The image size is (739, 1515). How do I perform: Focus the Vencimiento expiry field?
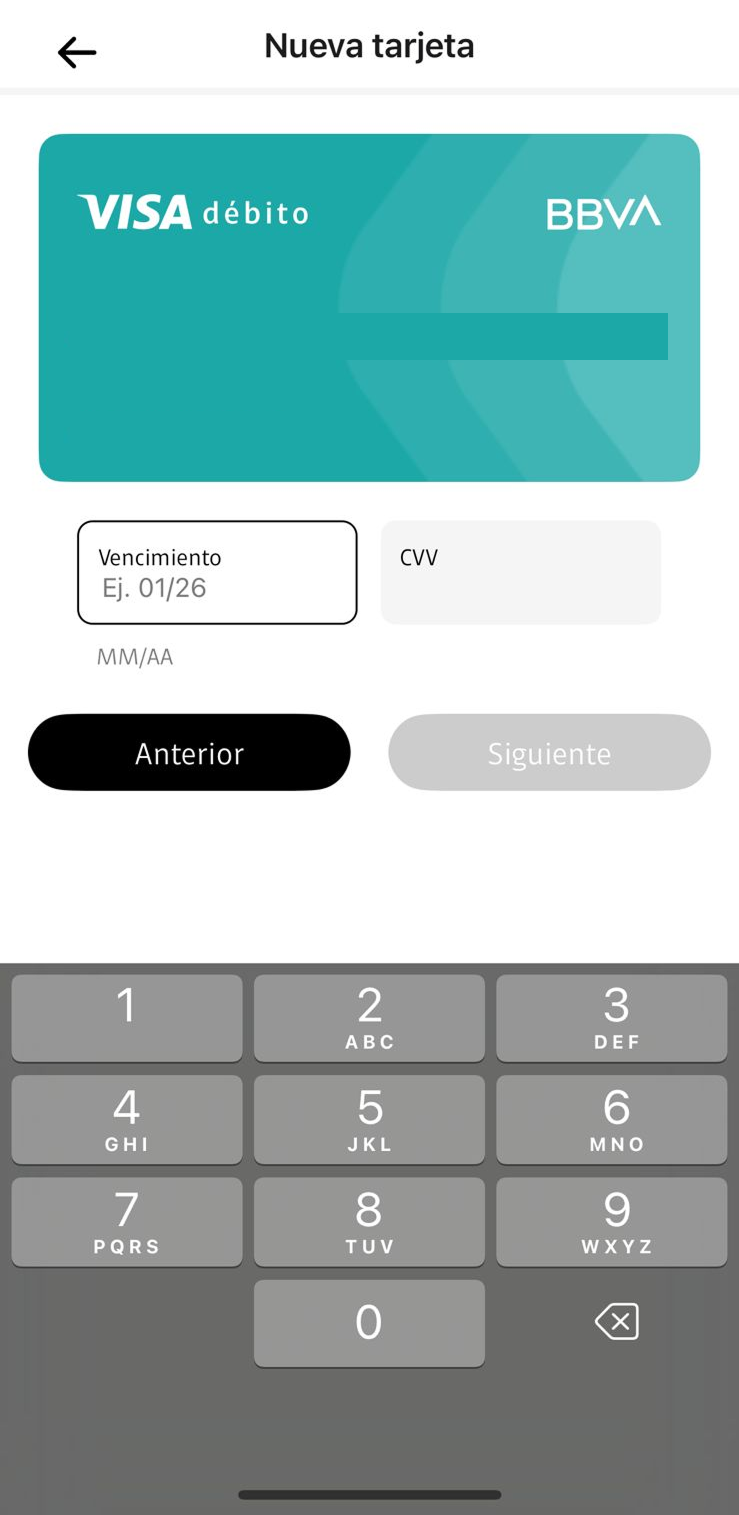217,573
